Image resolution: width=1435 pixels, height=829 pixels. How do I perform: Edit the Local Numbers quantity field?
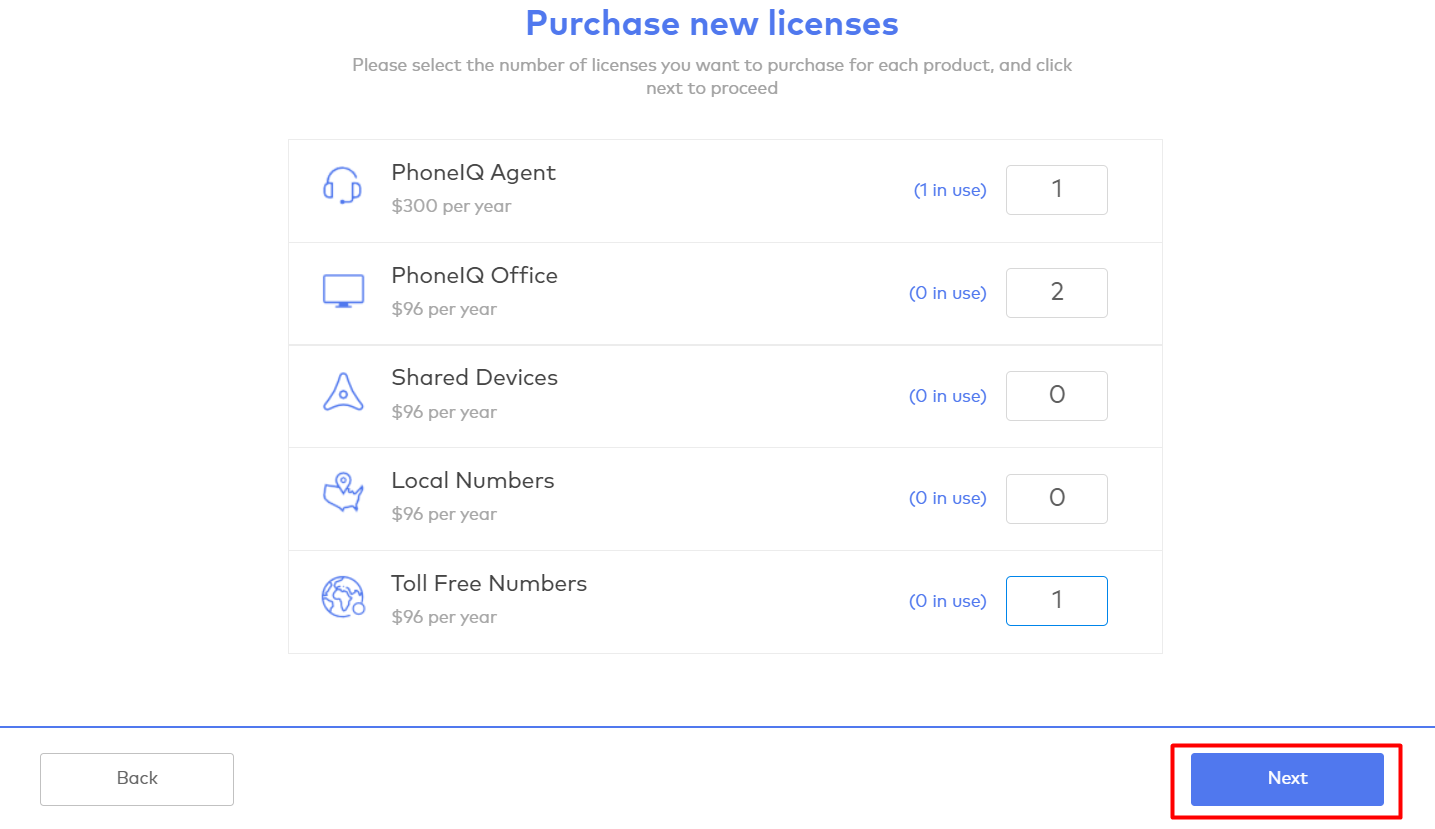click(1056, 499)
